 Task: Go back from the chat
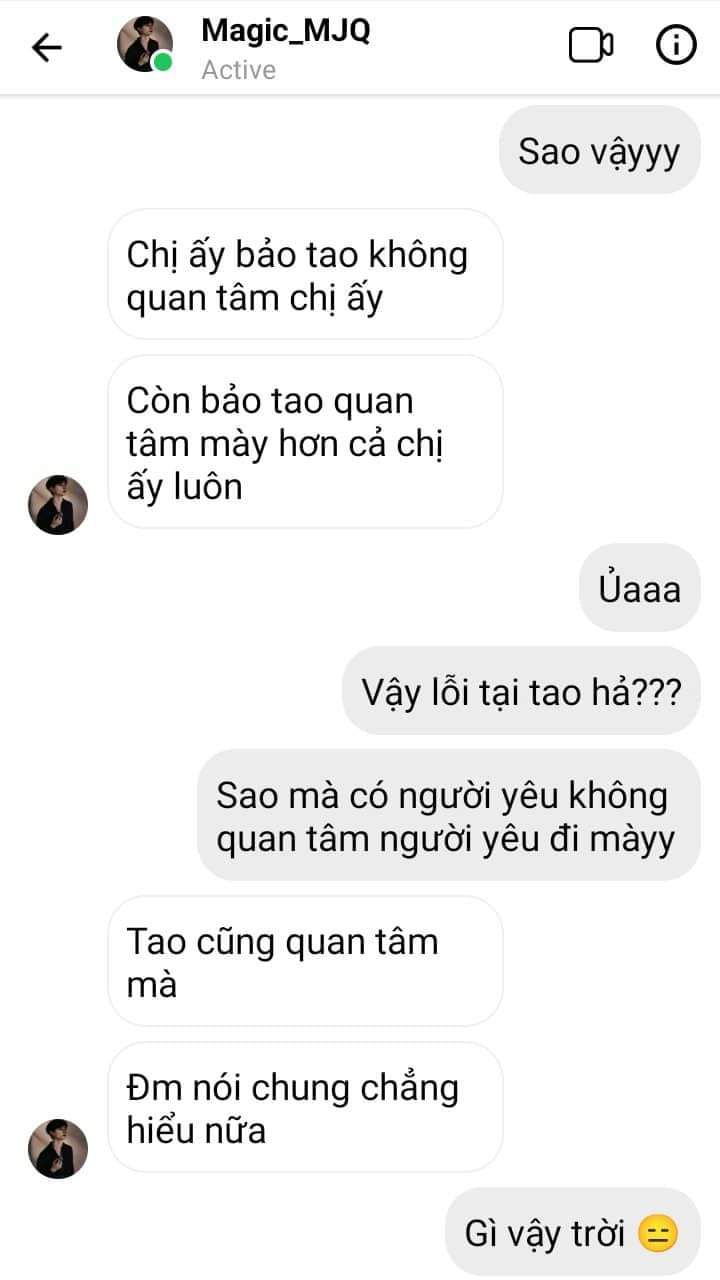46,47
